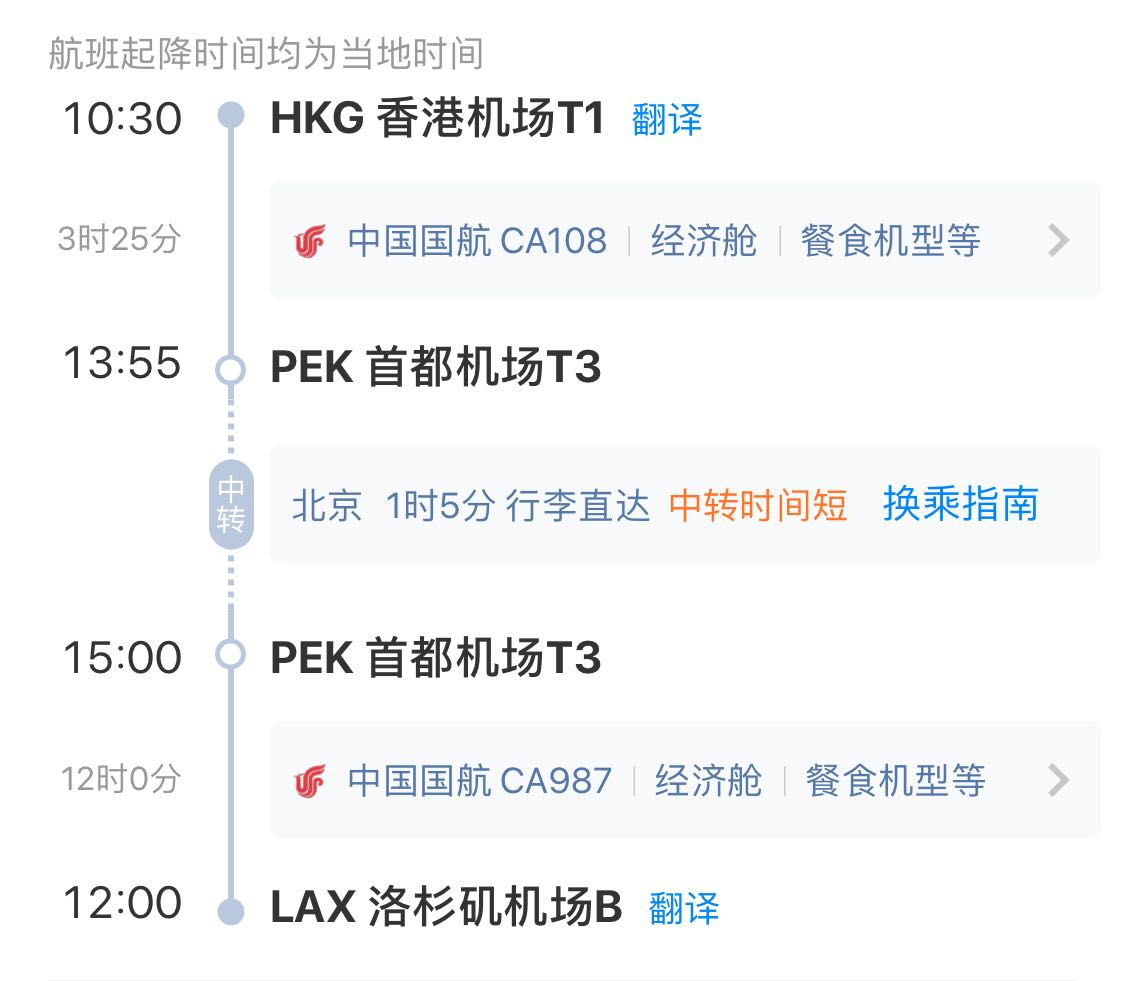Open CA108 flight meal and aircraft details
This screenshot has width=1125, height=981.
tap(889, 241)
